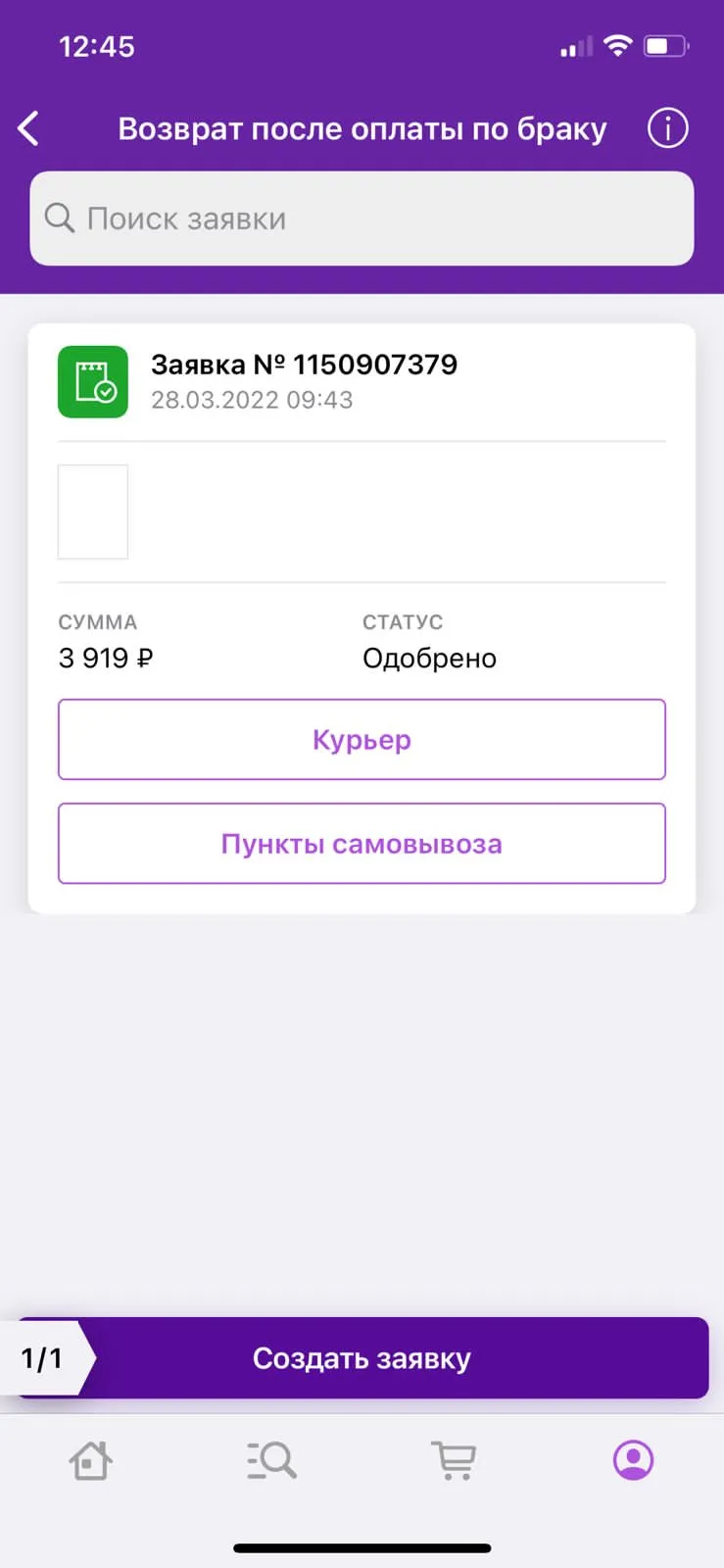Viewport: 724px width, 1568px height.
Task: Open the info icon in the header
Action: pos(668,128)
